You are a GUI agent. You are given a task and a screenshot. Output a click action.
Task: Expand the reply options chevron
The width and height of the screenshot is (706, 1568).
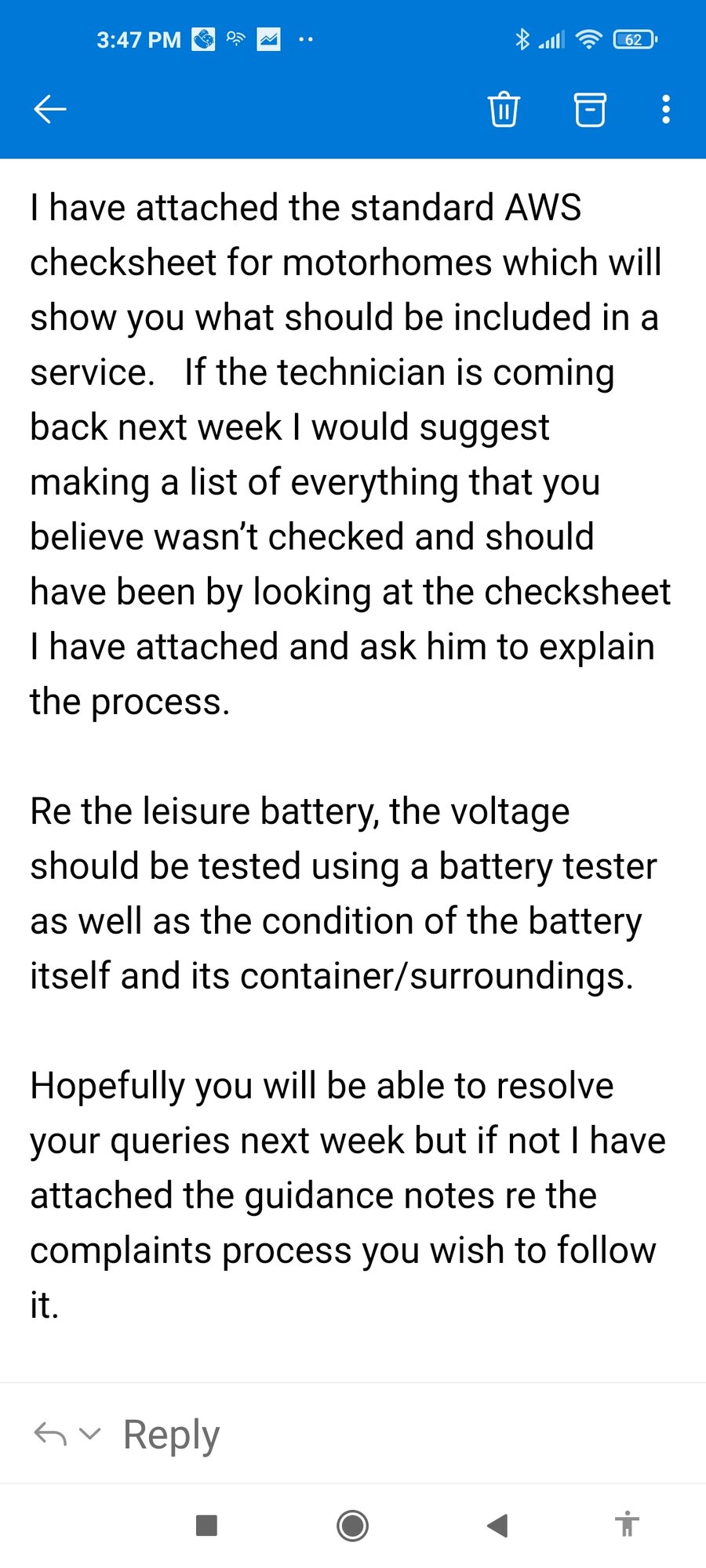pyautogui.click(x=90, y=1434)
